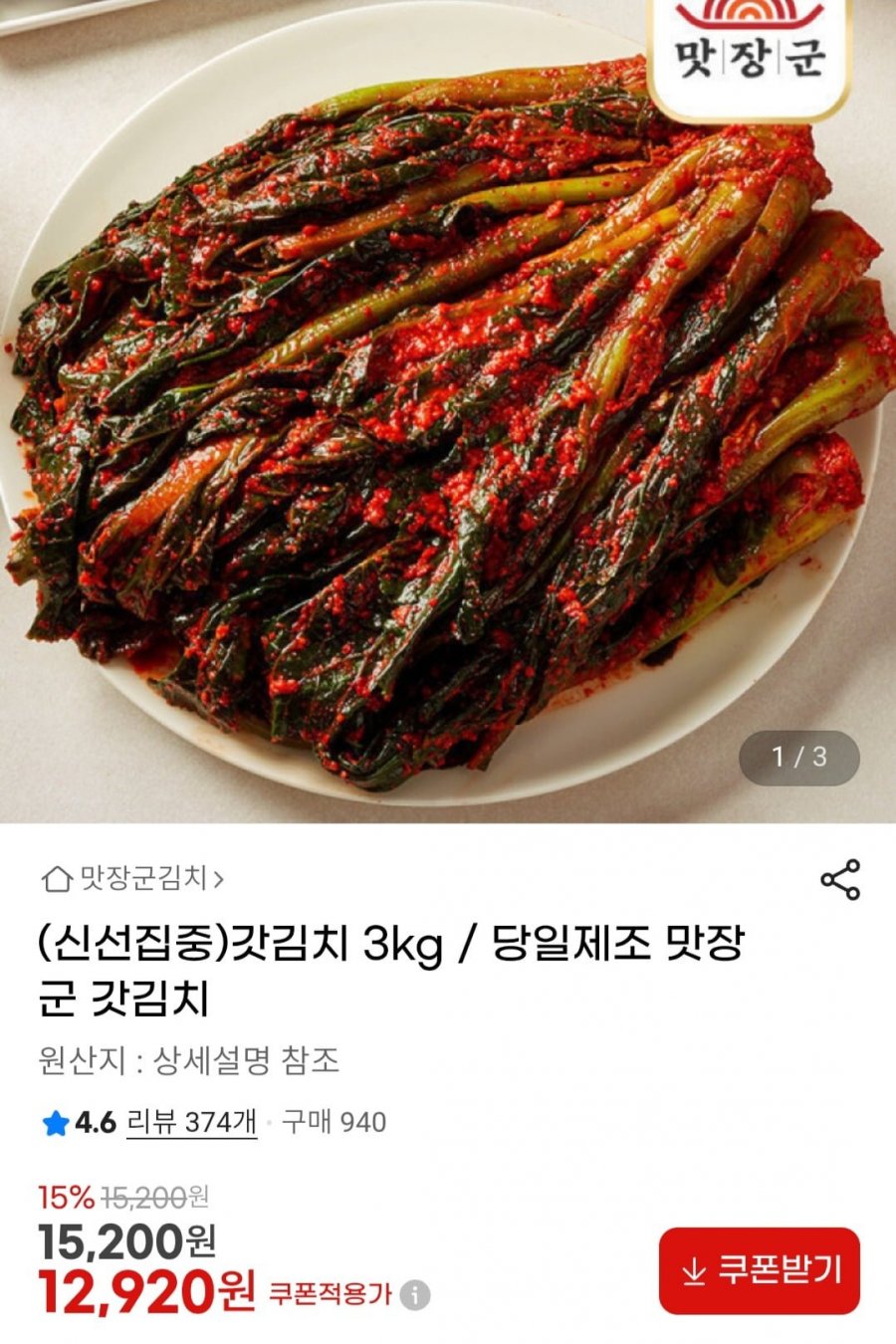Click the circular info symbol after discounted price
Screen dimensions: 896x1344
point(413,1295)
